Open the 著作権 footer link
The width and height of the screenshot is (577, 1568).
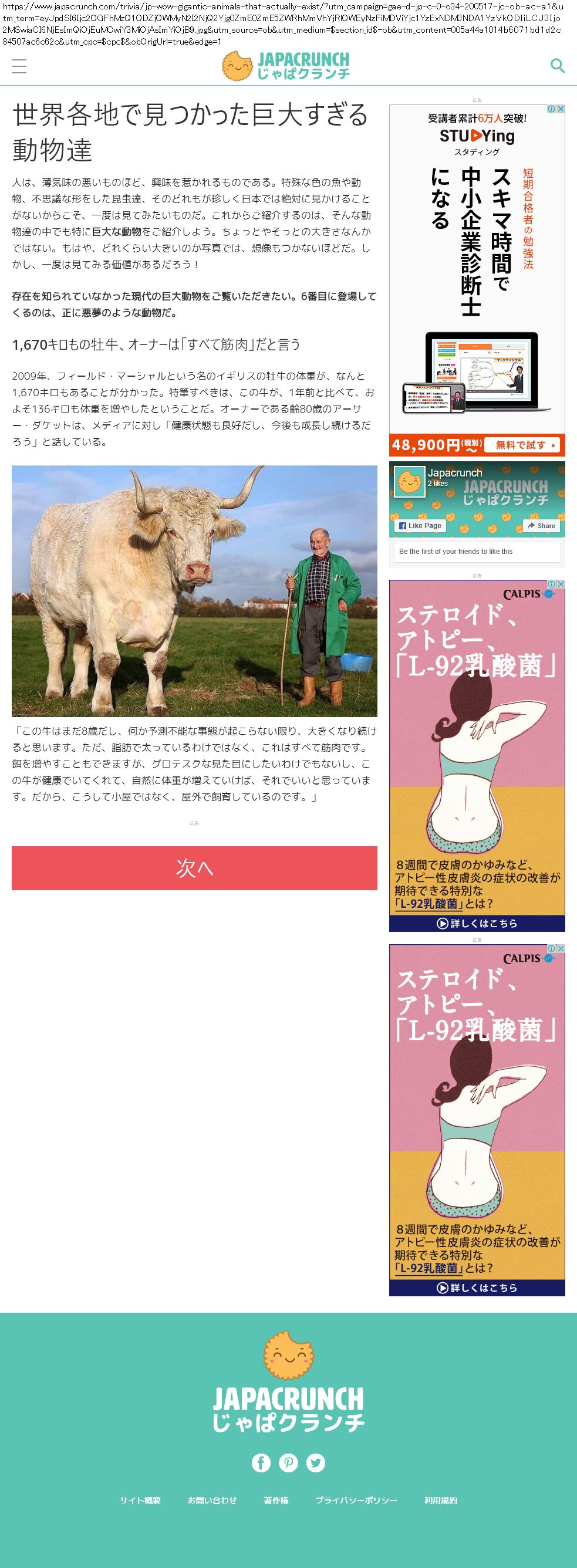[x=276, y=1501]
